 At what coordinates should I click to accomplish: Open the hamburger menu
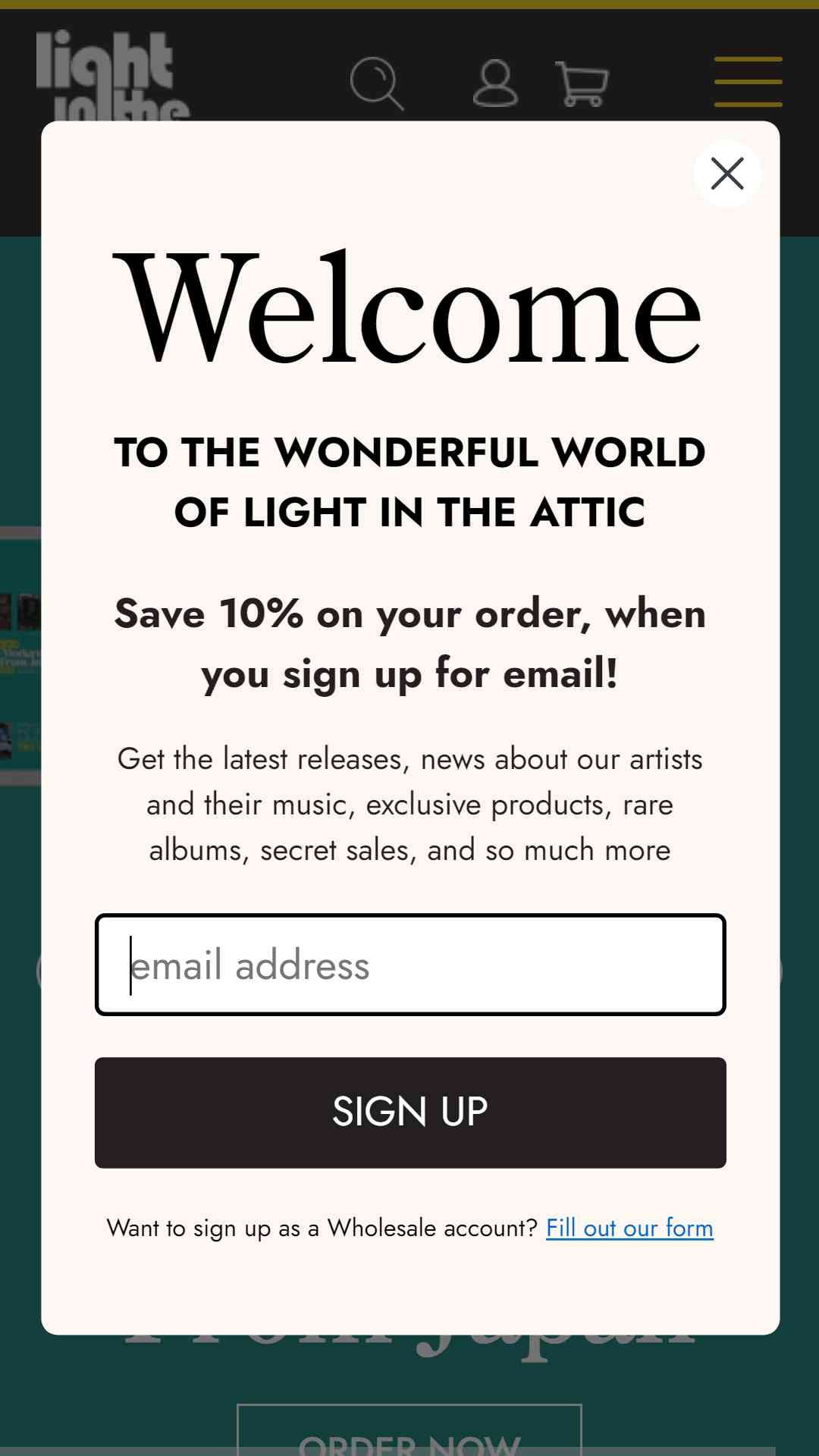pos(748,82)
